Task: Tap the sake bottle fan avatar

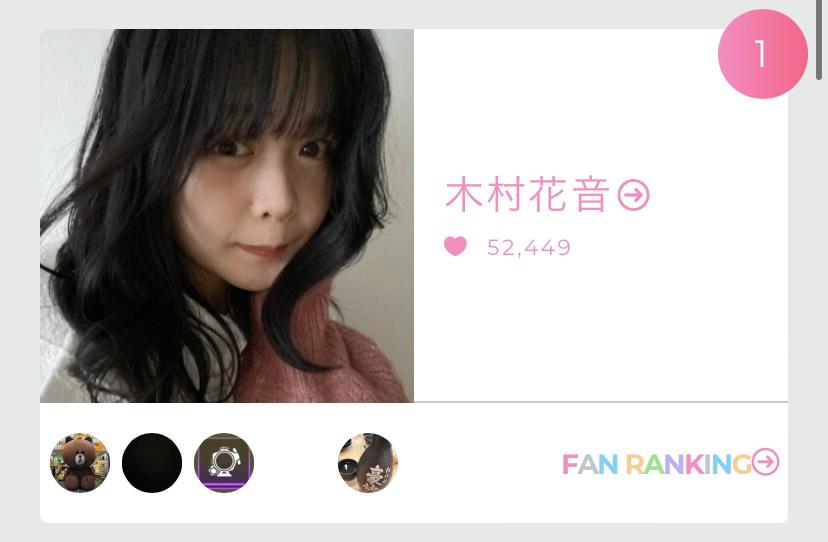Action: click(x=368, y=463)
